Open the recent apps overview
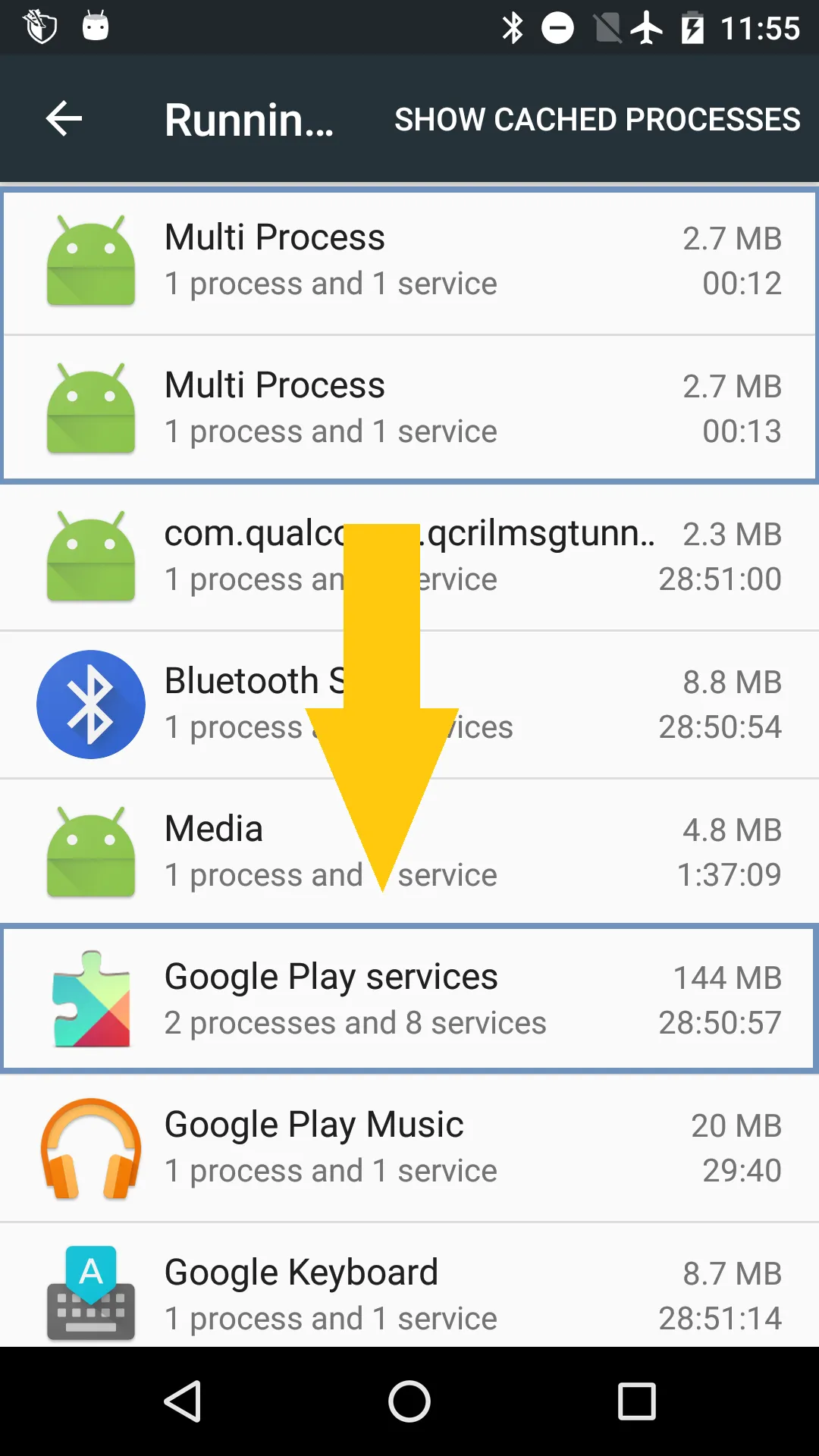The width and height of the screenshot is (819, 1456). 636,1401
